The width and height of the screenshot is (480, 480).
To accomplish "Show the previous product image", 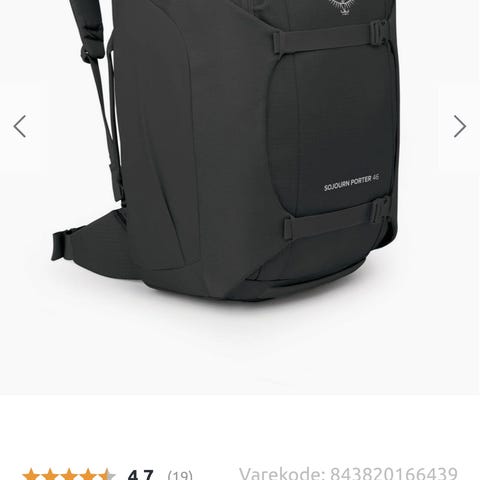I will point(20,126).
